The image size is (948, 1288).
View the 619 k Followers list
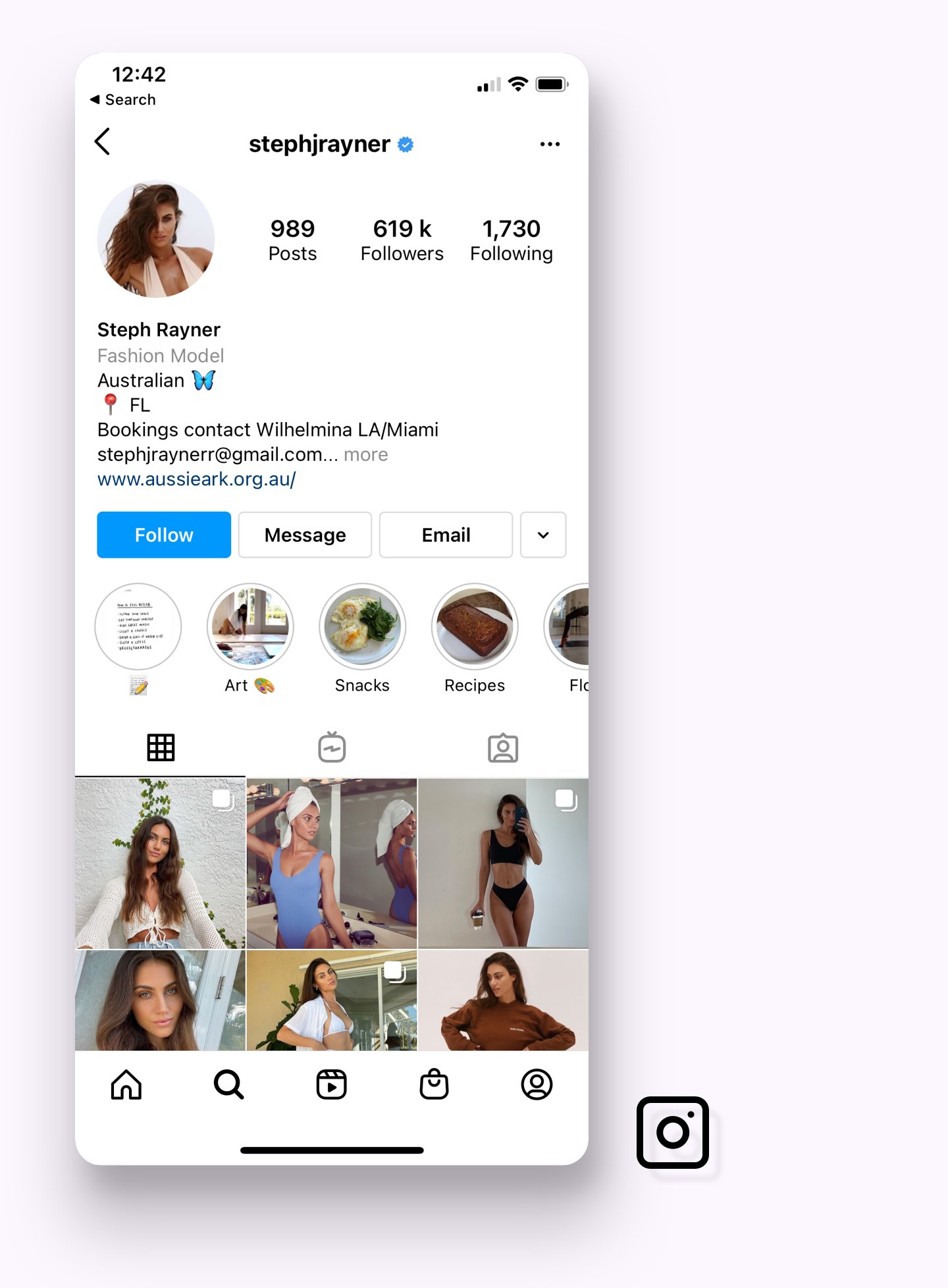(x=402, y=240)
